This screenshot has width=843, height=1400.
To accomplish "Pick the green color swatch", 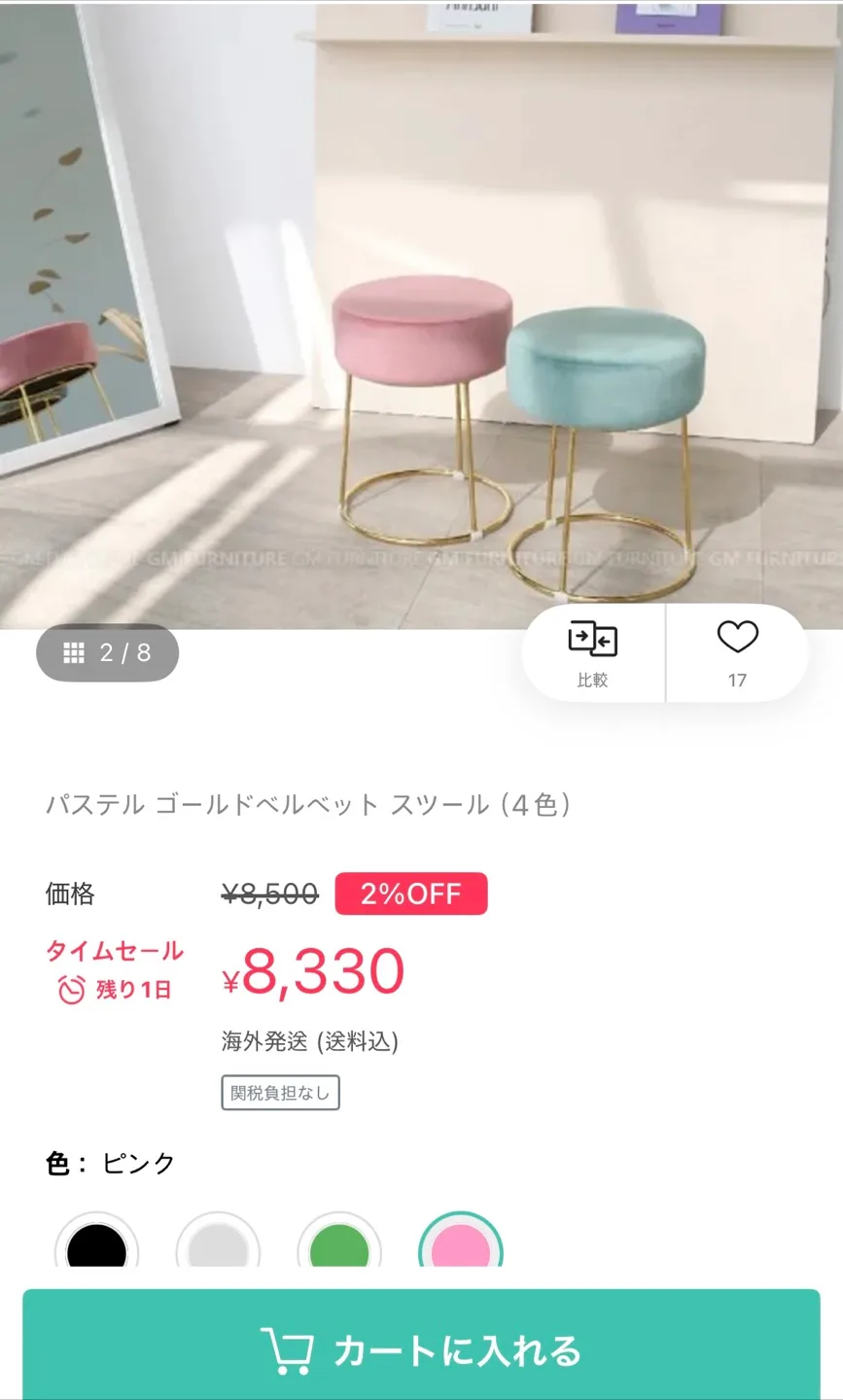I will (x=338, y=1245).
